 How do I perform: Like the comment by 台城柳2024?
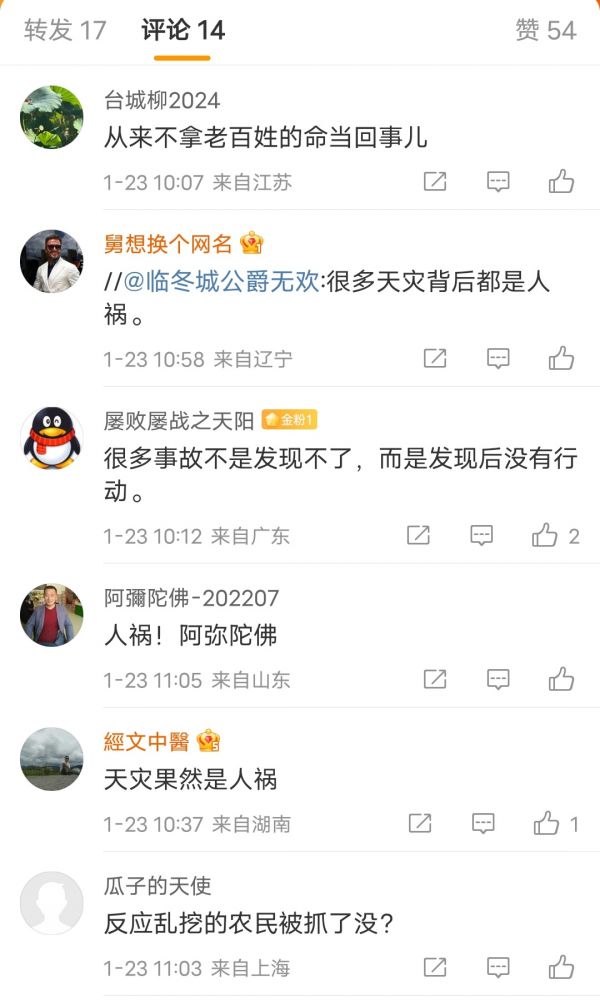tap(561, 181)
